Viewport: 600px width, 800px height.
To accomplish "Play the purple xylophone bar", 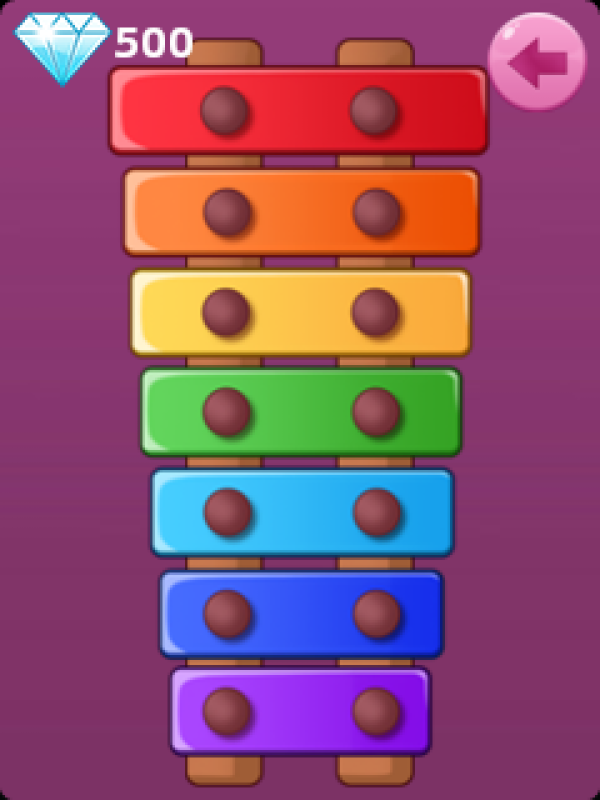I will (x=300, y=711).
